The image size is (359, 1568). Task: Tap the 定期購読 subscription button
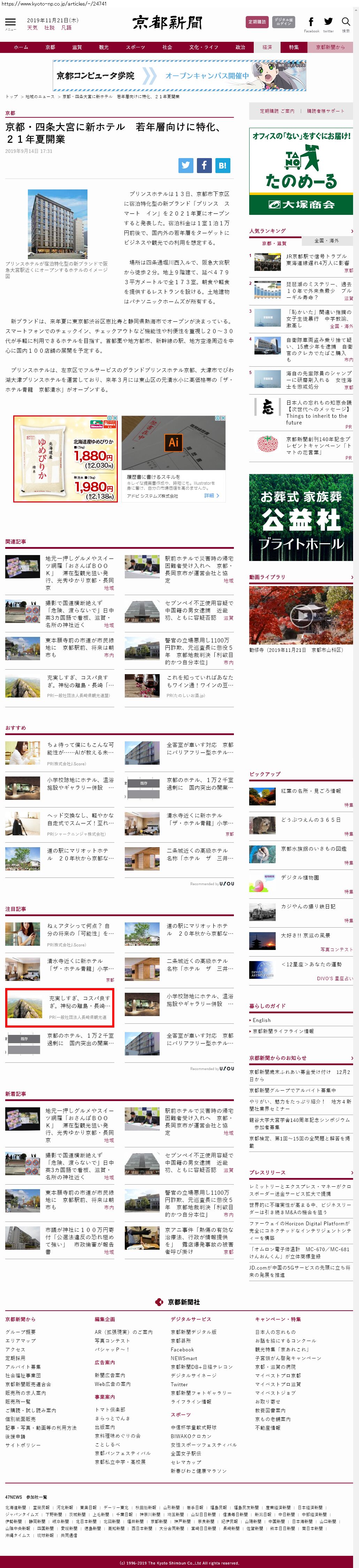pos(257,22)
